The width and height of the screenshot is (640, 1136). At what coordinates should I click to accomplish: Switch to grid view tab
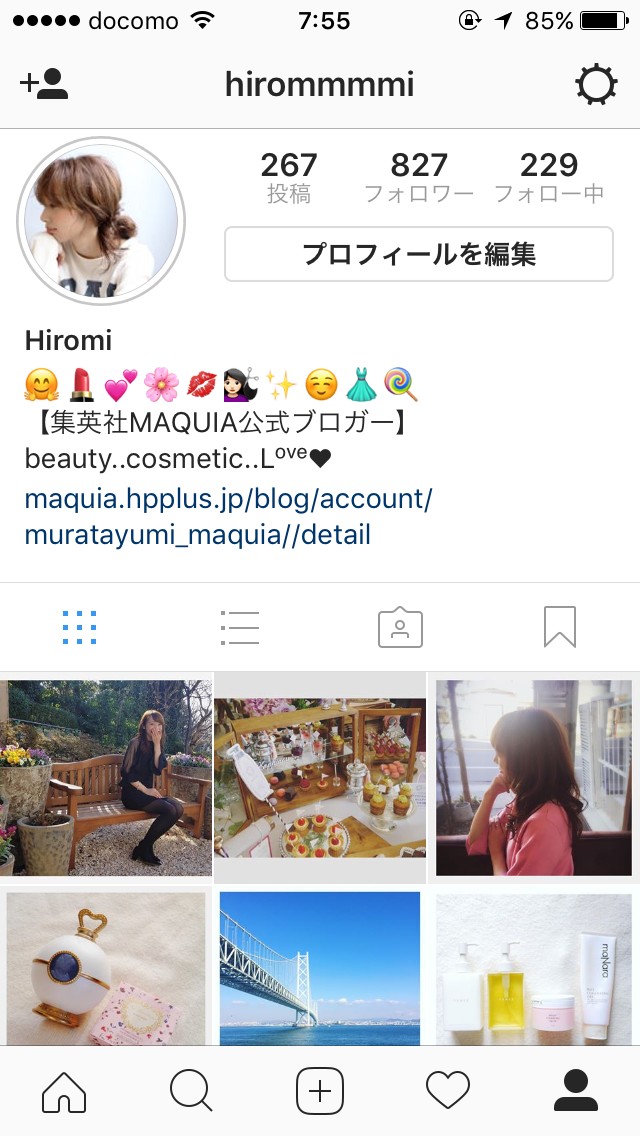coord(79,627)
